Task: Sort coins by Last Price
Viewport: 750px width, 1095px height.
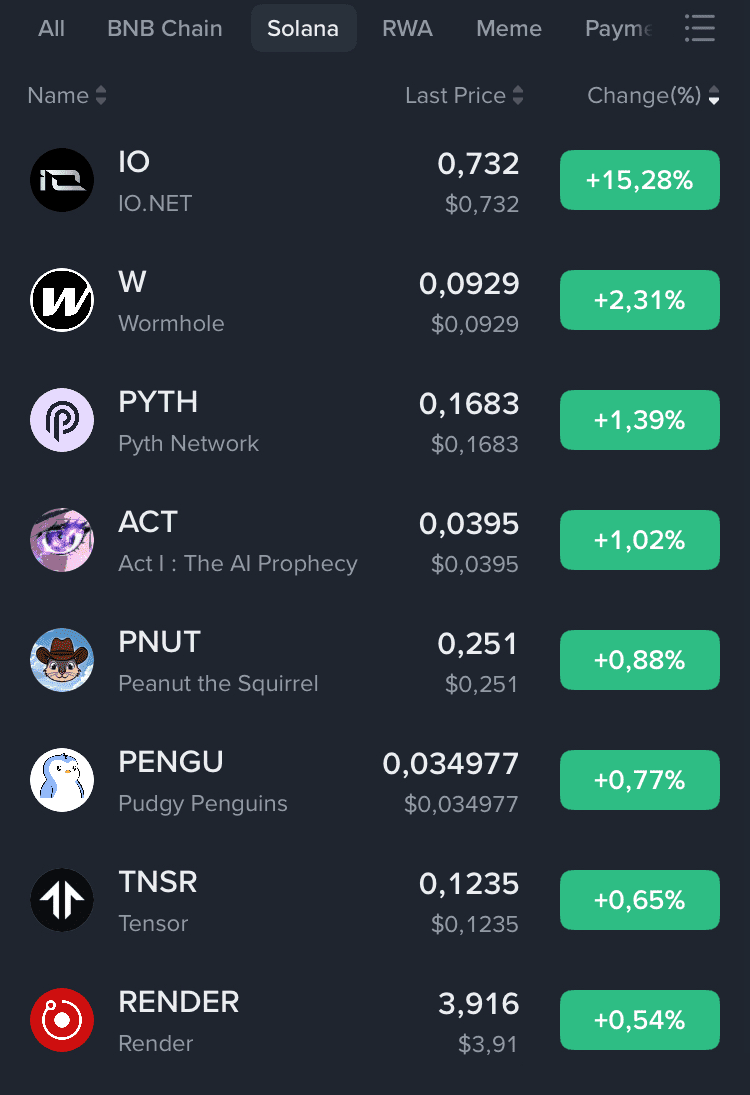Action: (464, 96)
